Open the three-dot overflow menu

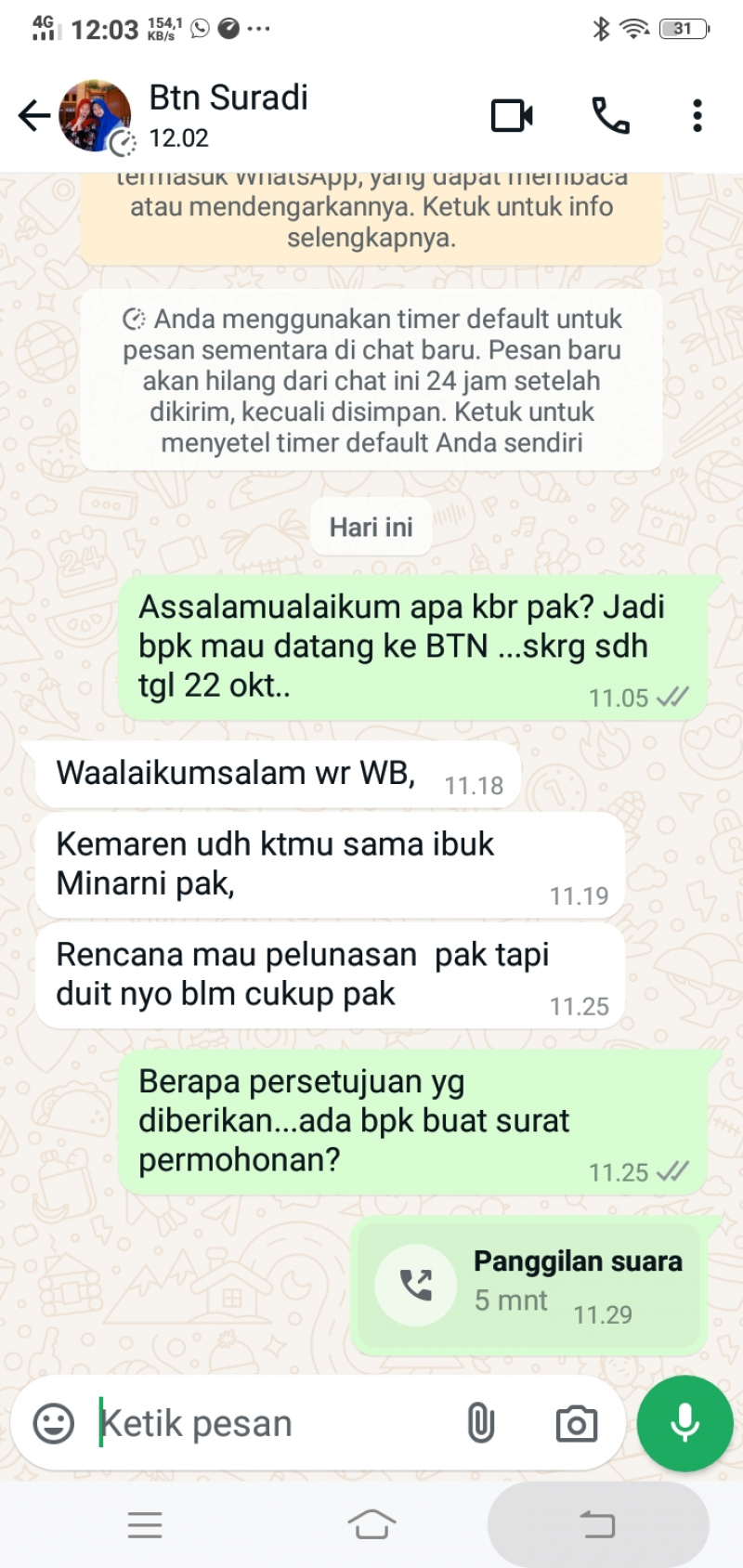pyautogui.click(x=697, y=116)
